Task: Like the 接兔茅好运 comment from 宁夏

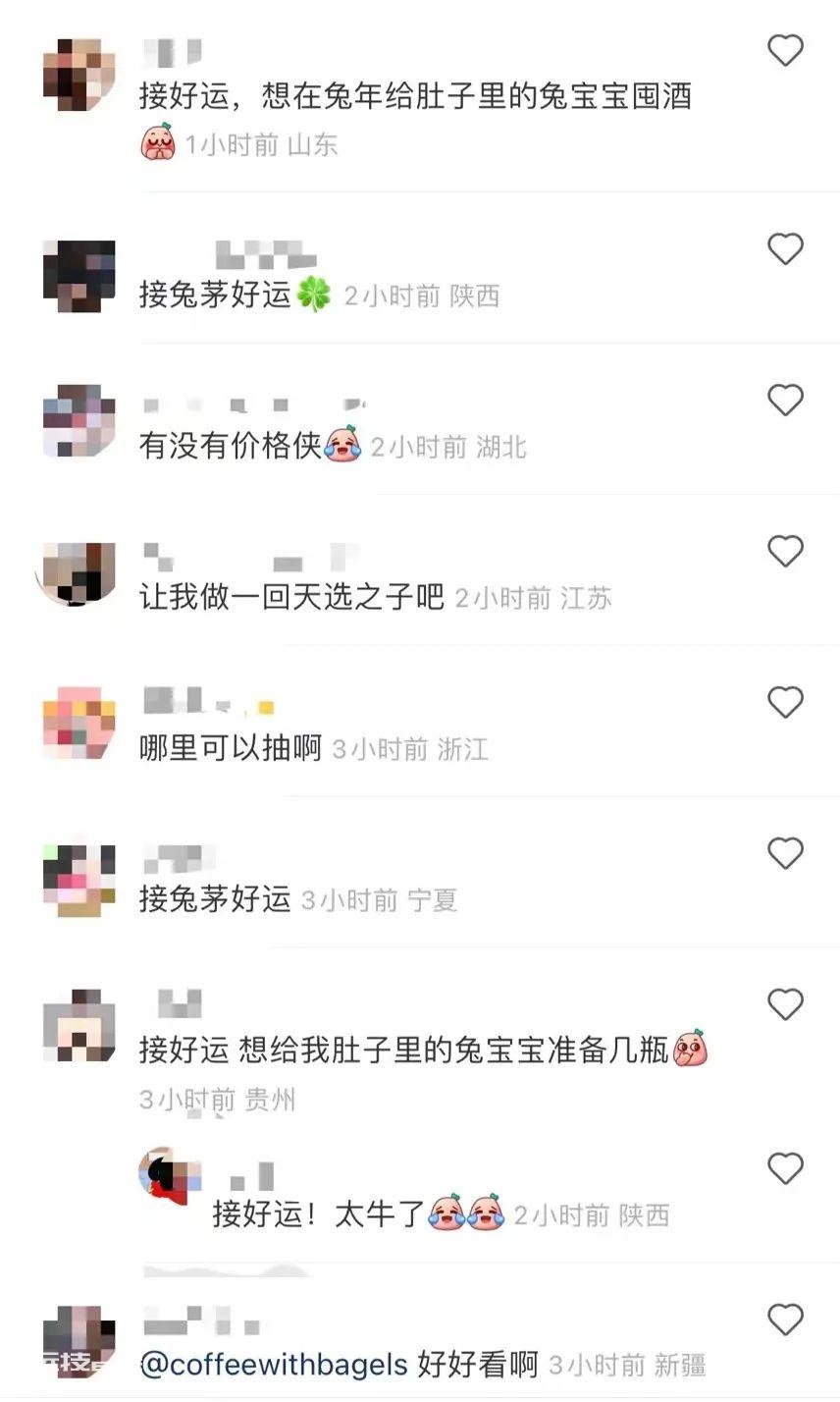Action: tap(785, 854)
